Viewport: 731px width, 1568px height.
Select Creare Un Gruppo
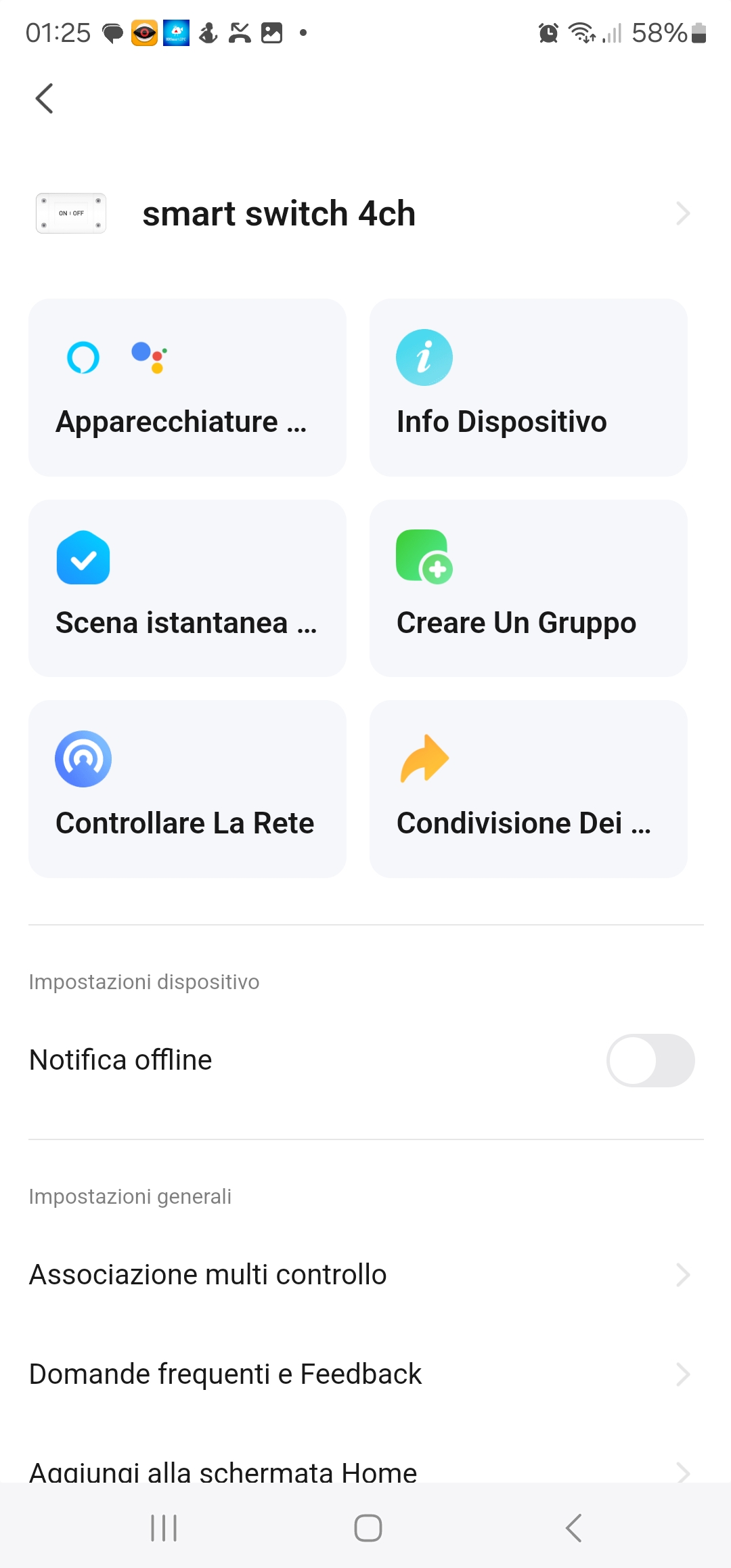[528, 588]
